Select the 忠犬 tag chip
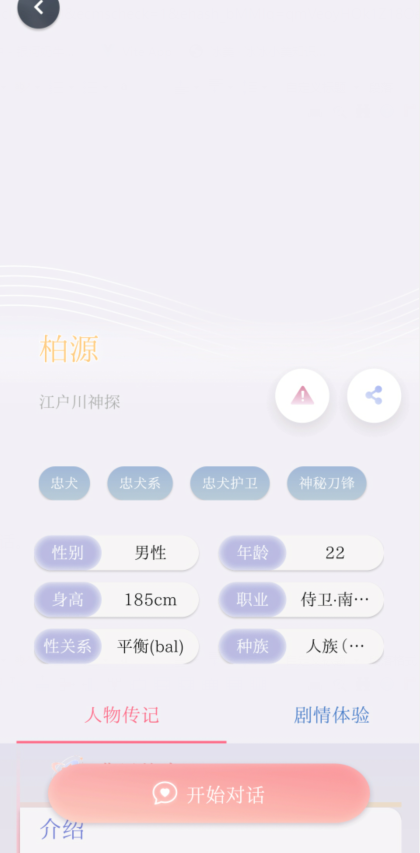420x853 pixels. [64, 483]
